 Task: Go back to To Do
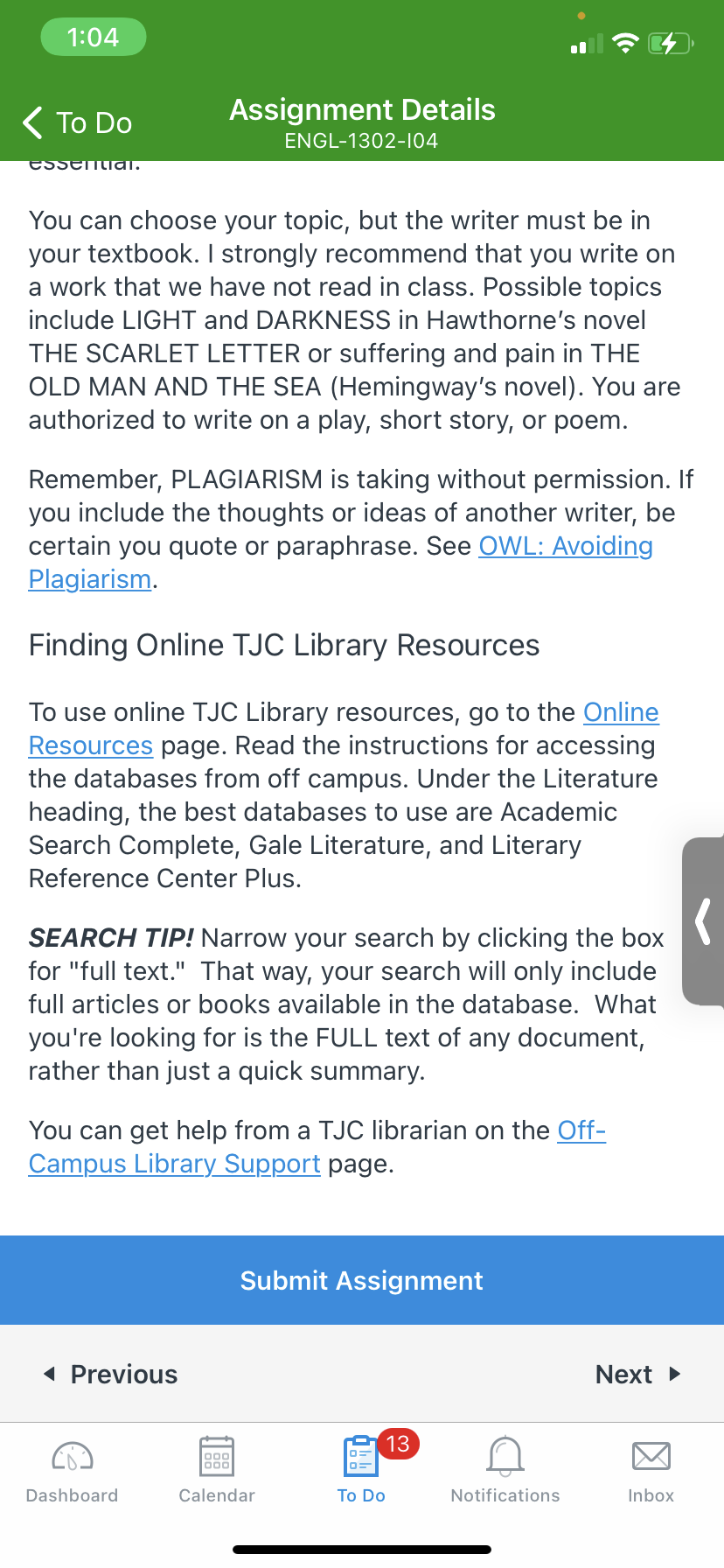tap(77, 123)
